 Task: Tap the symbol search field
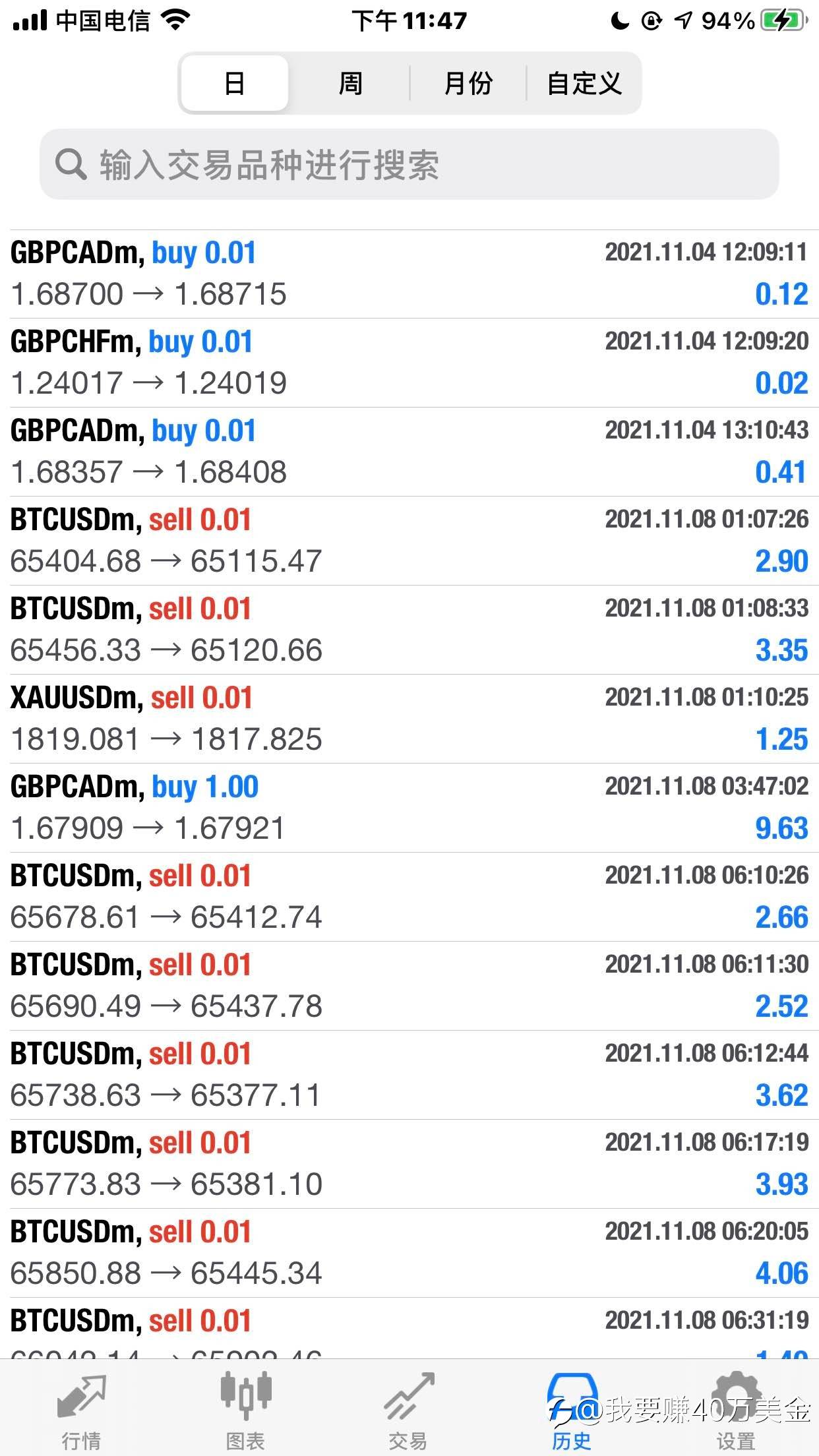409,164
